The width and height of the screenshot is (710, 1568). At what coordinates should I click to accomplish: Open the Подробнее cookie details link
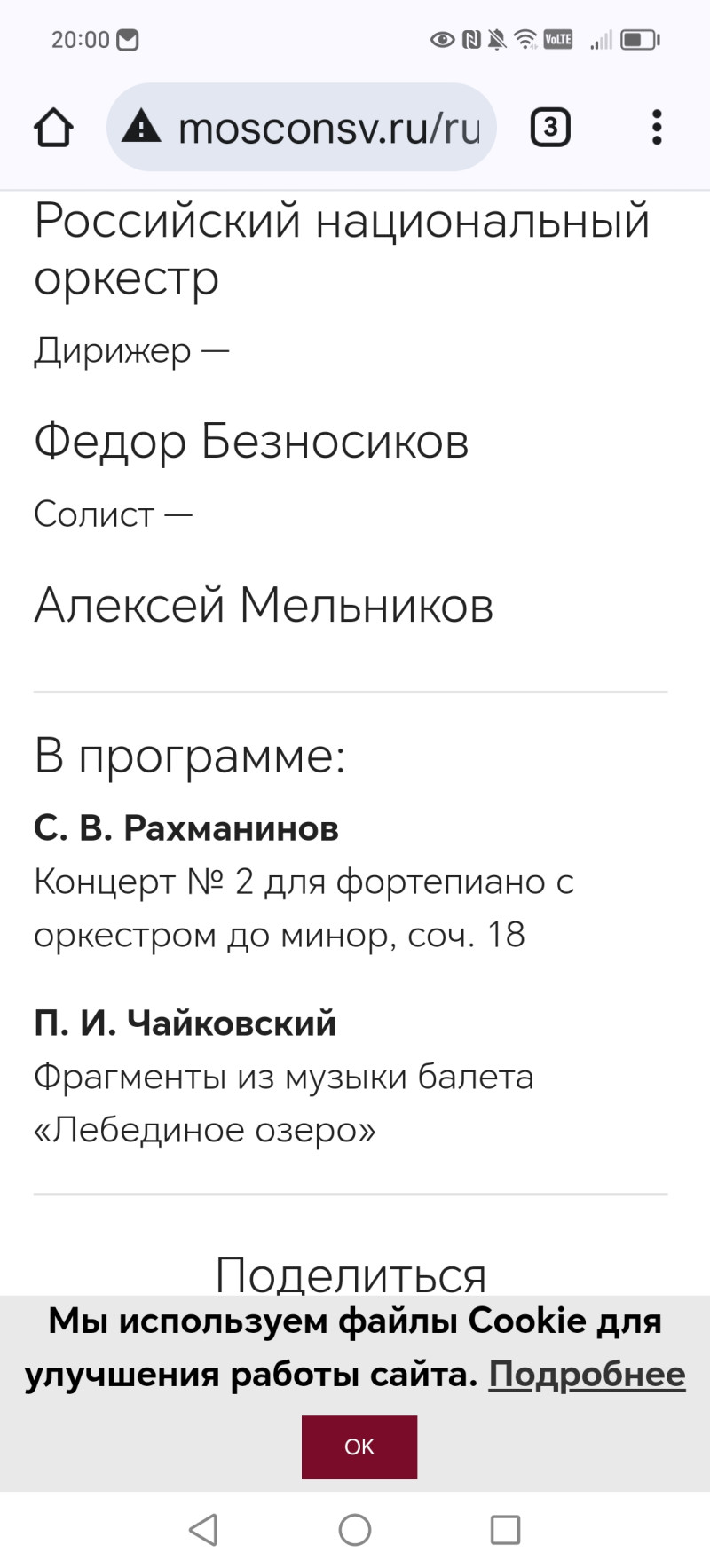[x=587, y=1375]
